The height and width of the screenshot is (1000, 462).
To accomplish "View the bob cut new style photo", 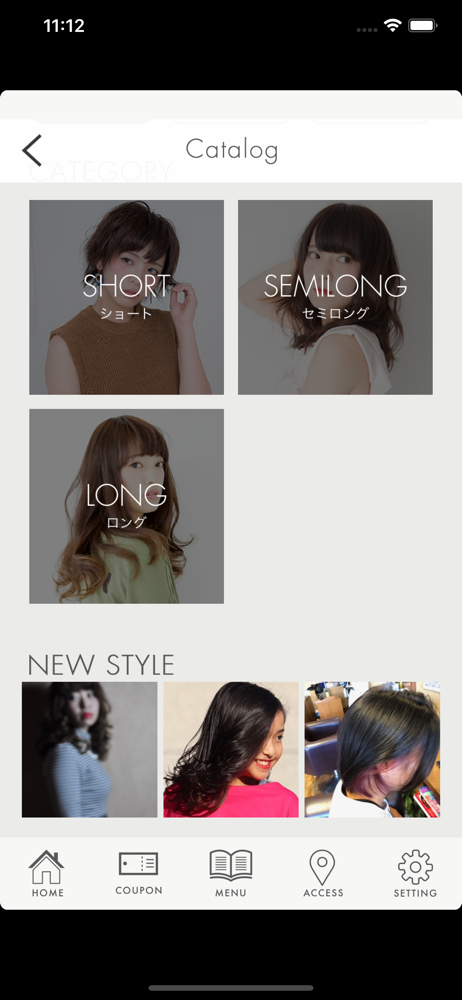I will point(372,749).
